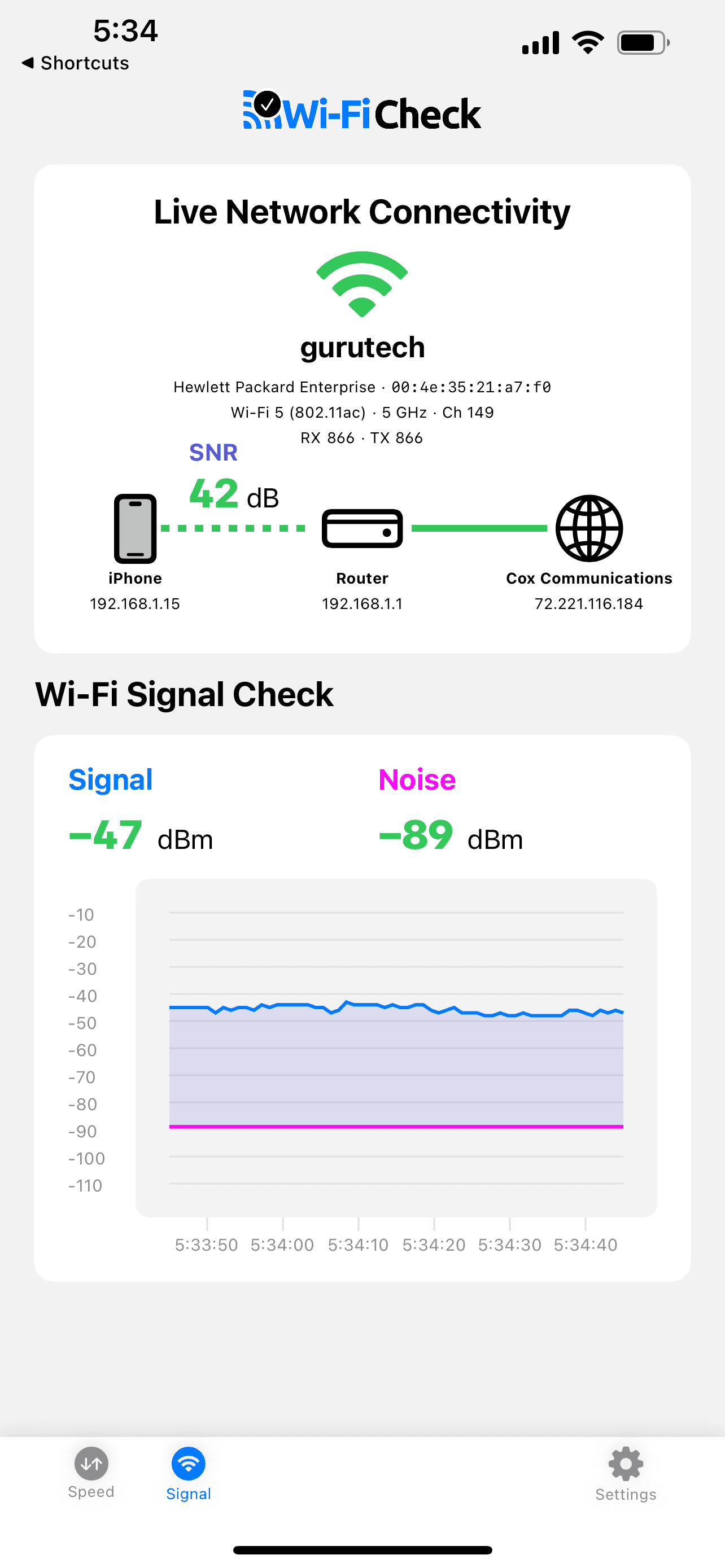
Task: Select the iPhone device icon
Action: (134, 528)
